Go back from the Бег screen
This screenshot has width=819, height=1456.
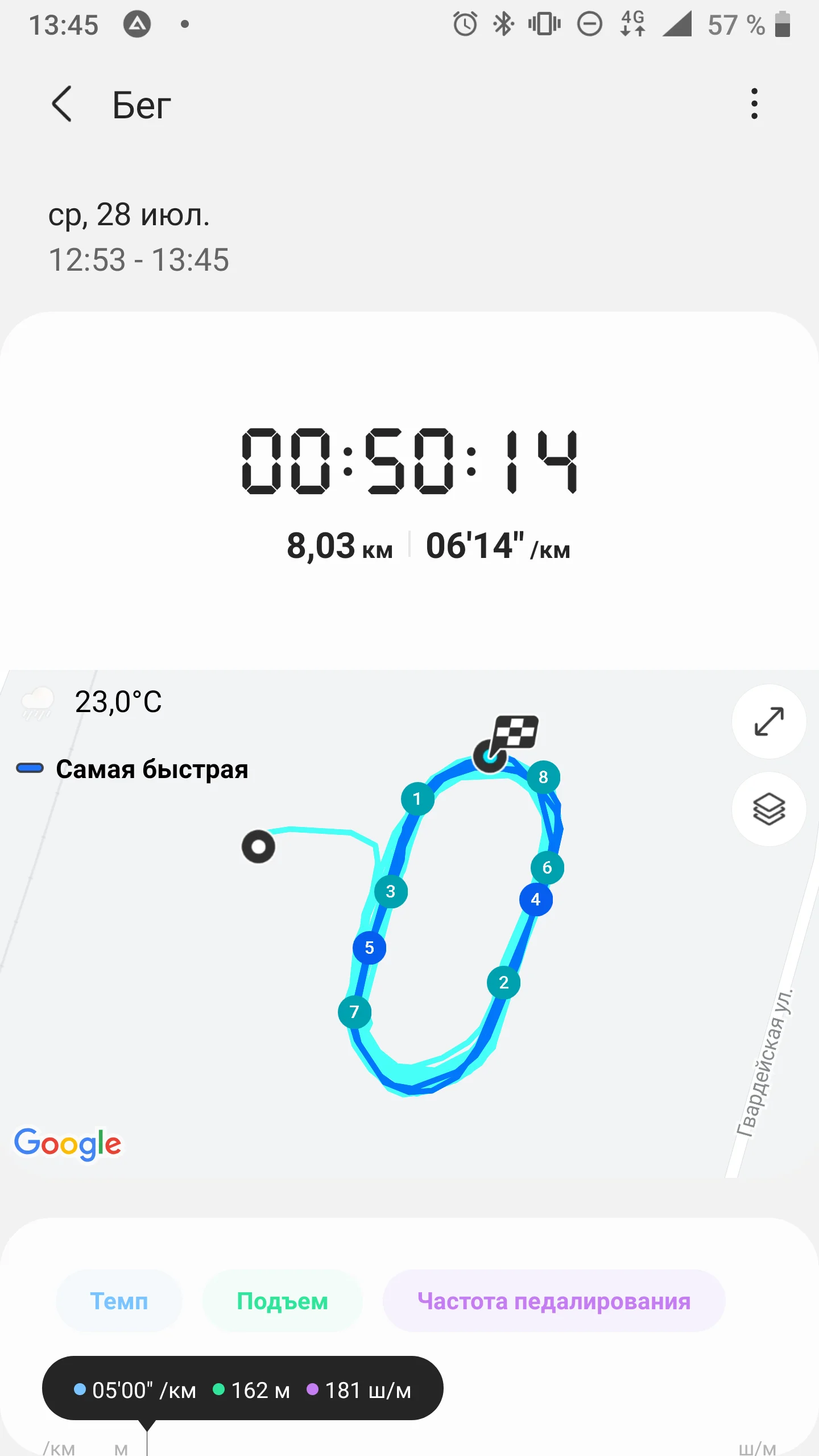[61, 104]
